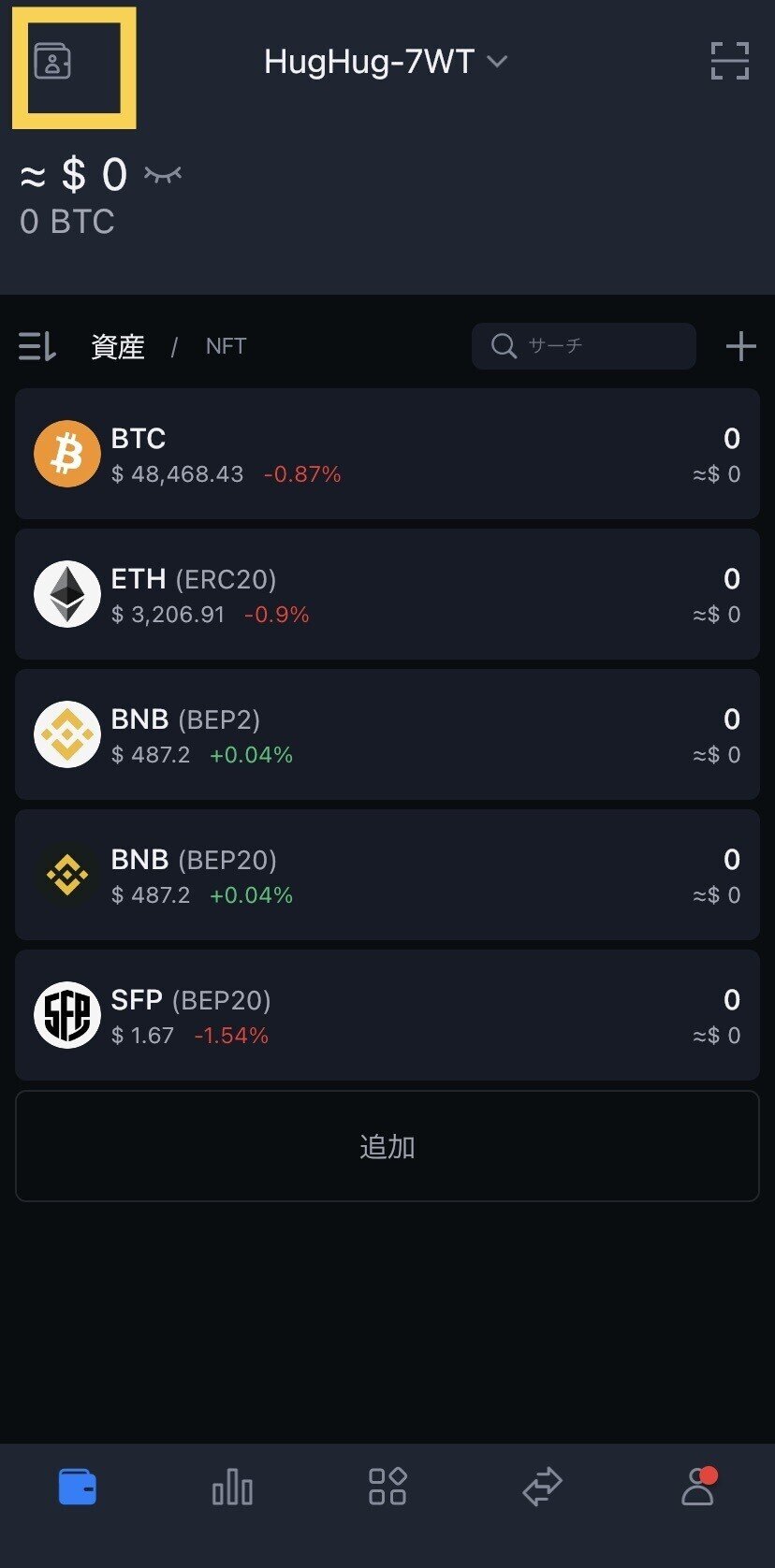Add a token with the plus icon
Screen dimensions: 775x1568
pyautogui.click(x=740, y=346)
